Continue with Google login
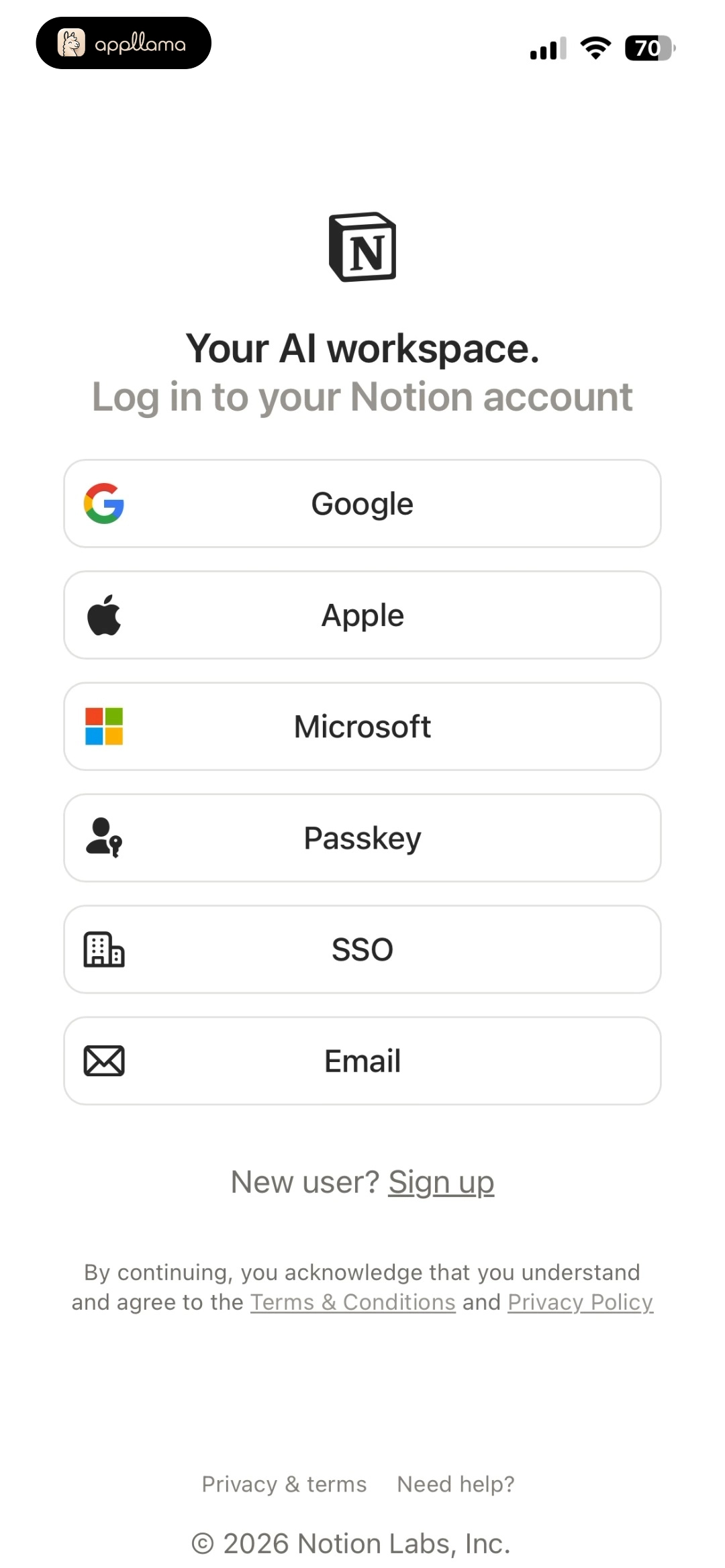Screen dimensions: 725x1568 pyautogui.click(x=362, y=503)
